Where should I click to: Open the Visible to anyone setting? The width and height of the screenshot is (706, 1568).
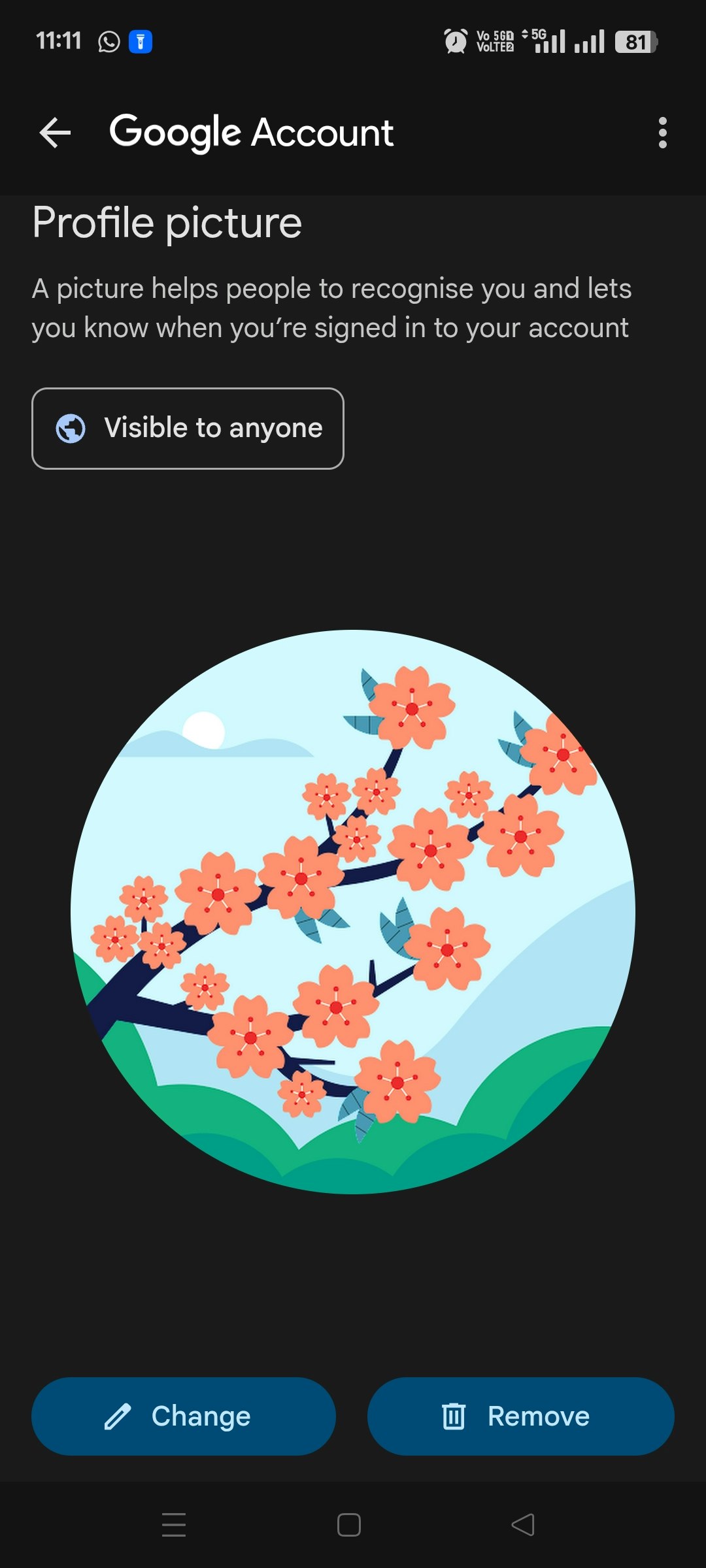(x=188, y=429)
